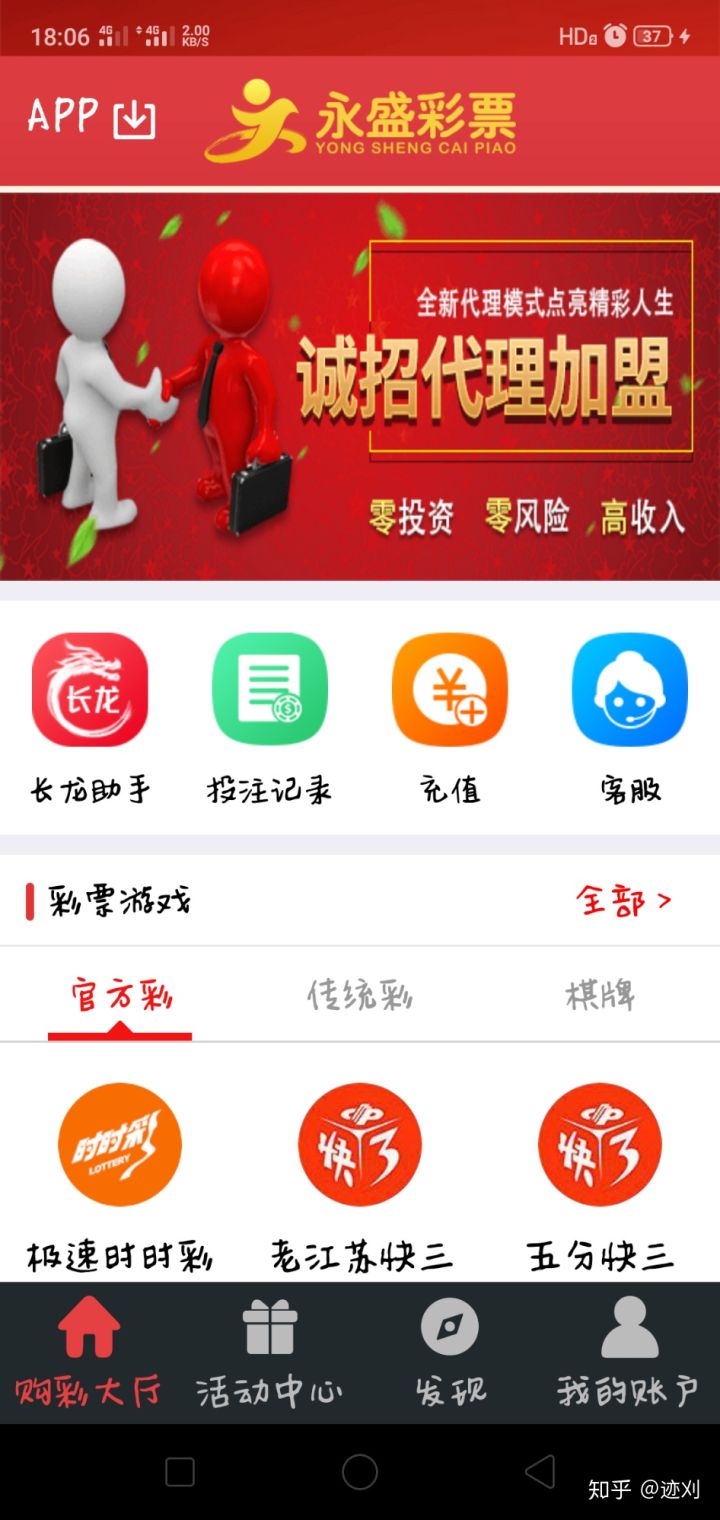The height and width of the screenshot is (1520, 720).
Task: Go to 购彩大厅 in bottom navigation
Action: tap(89, 1352)
